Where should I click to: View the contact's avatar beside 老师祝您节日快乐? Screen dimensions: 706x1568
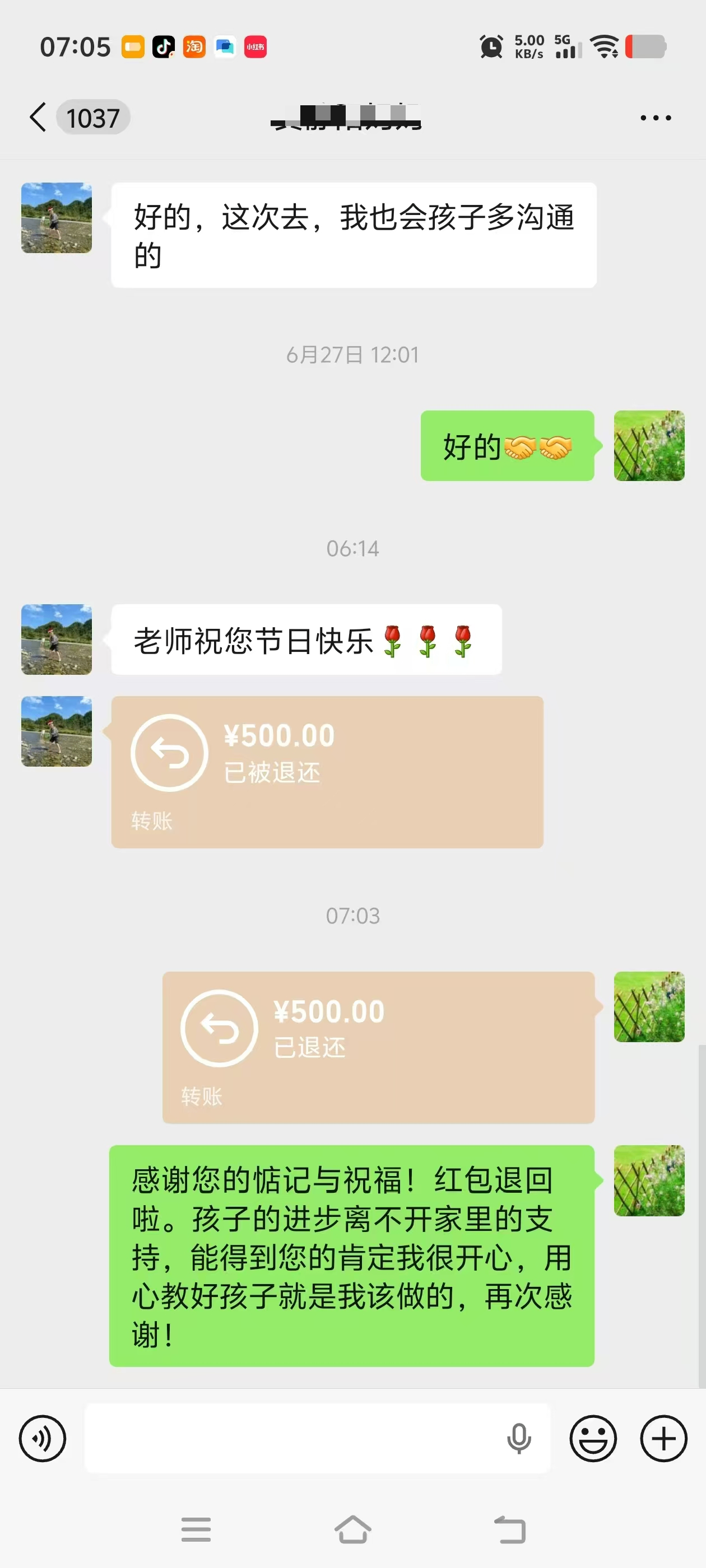point(57,639)
